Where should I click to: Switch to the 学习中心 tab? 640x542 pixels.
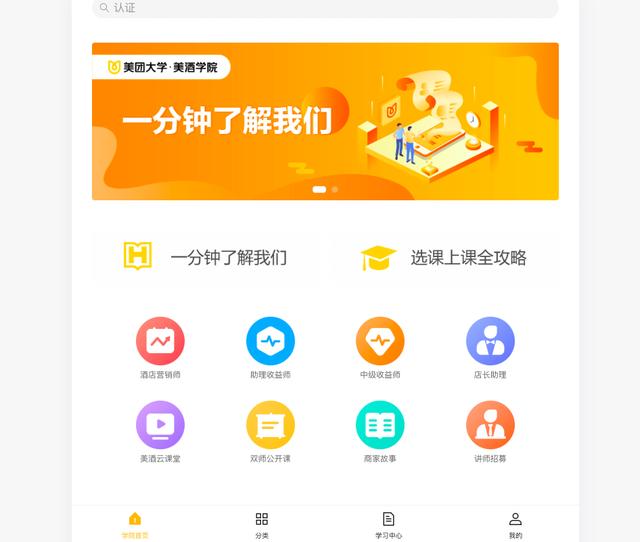tap(389, 524)
